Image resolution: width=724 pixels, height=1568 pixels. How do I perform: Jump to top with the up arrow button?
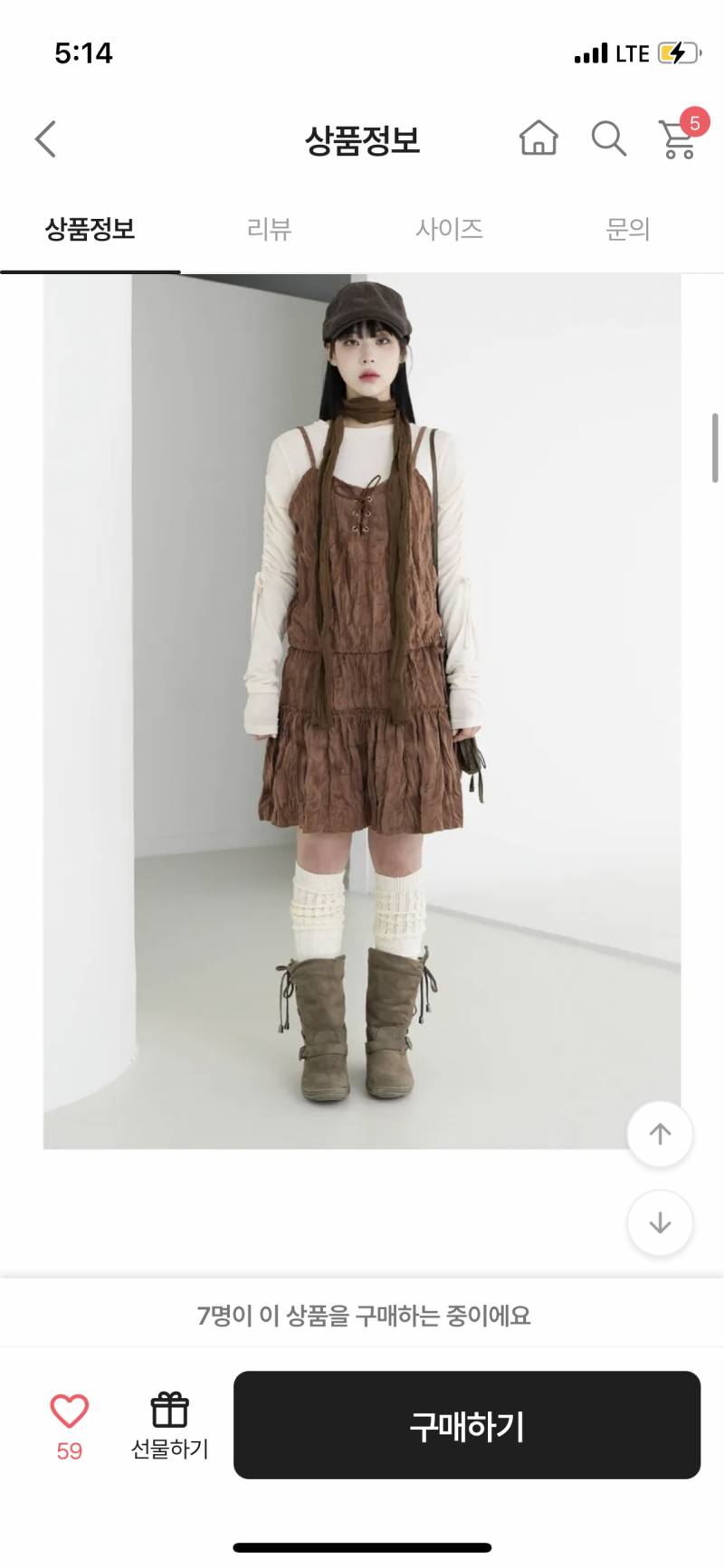660,1134
